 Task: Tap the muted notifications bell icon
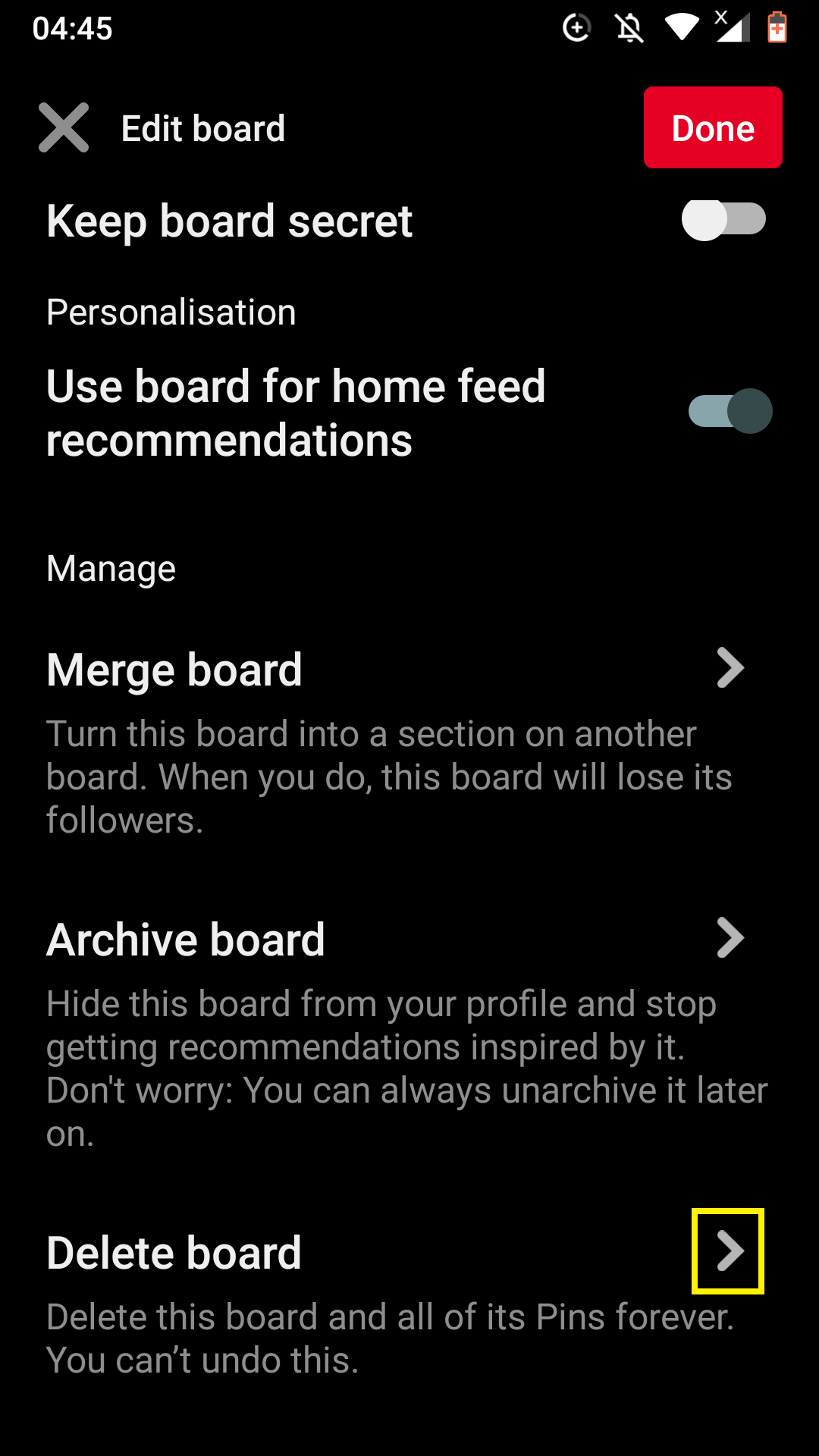(629, 27)
